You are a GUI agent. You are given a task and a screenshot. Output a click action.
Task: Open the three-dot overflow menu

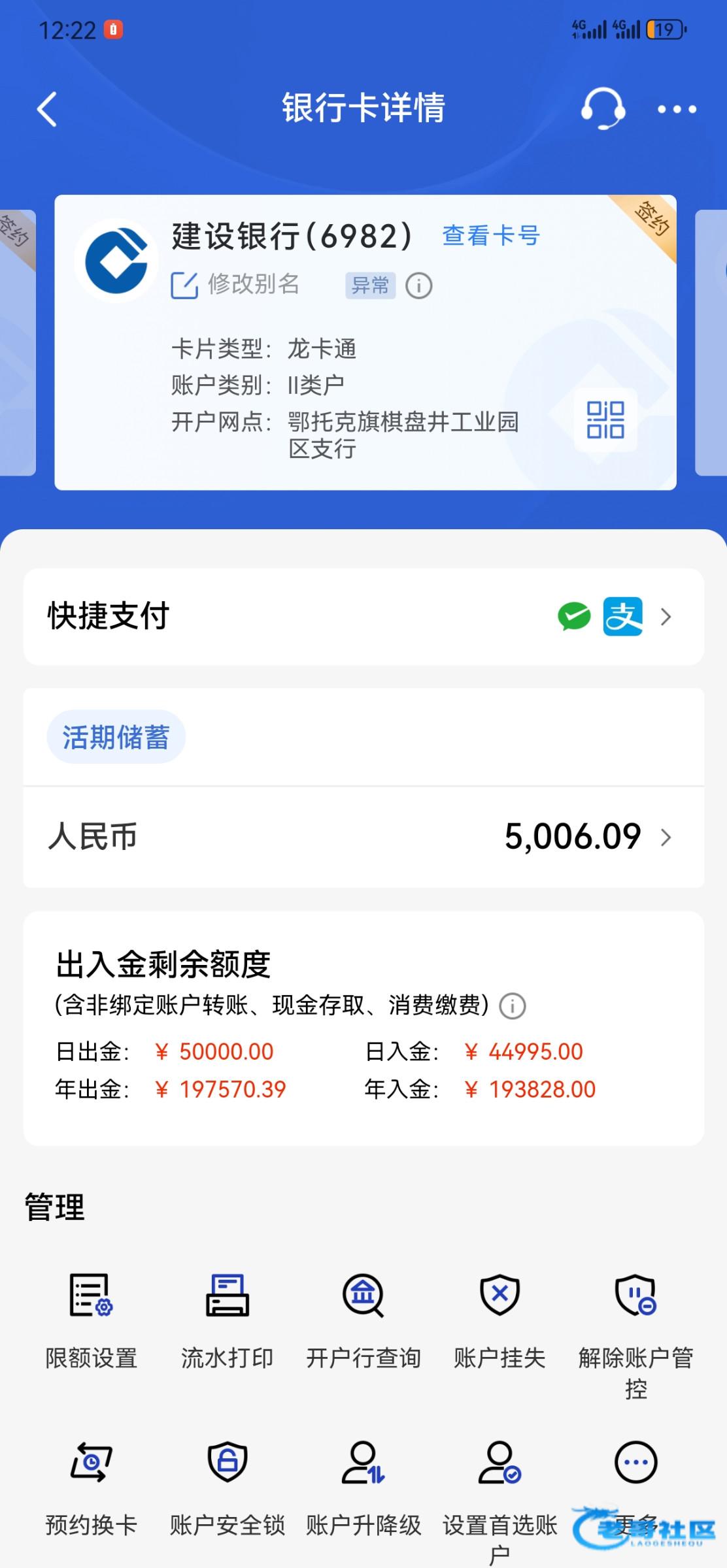677,109
